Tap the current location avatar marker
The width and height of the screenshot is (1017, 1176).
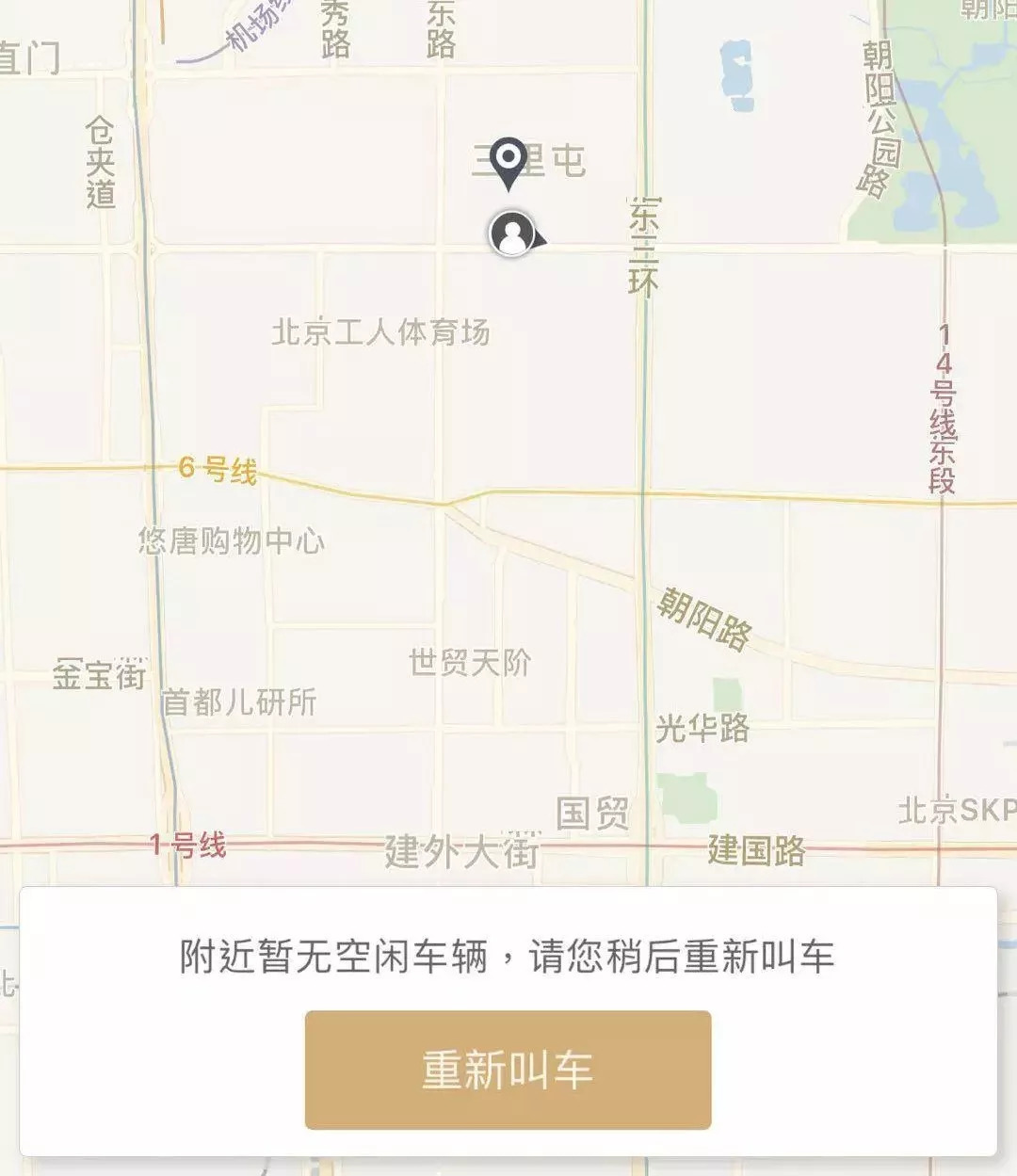click(x=512, y=234)
